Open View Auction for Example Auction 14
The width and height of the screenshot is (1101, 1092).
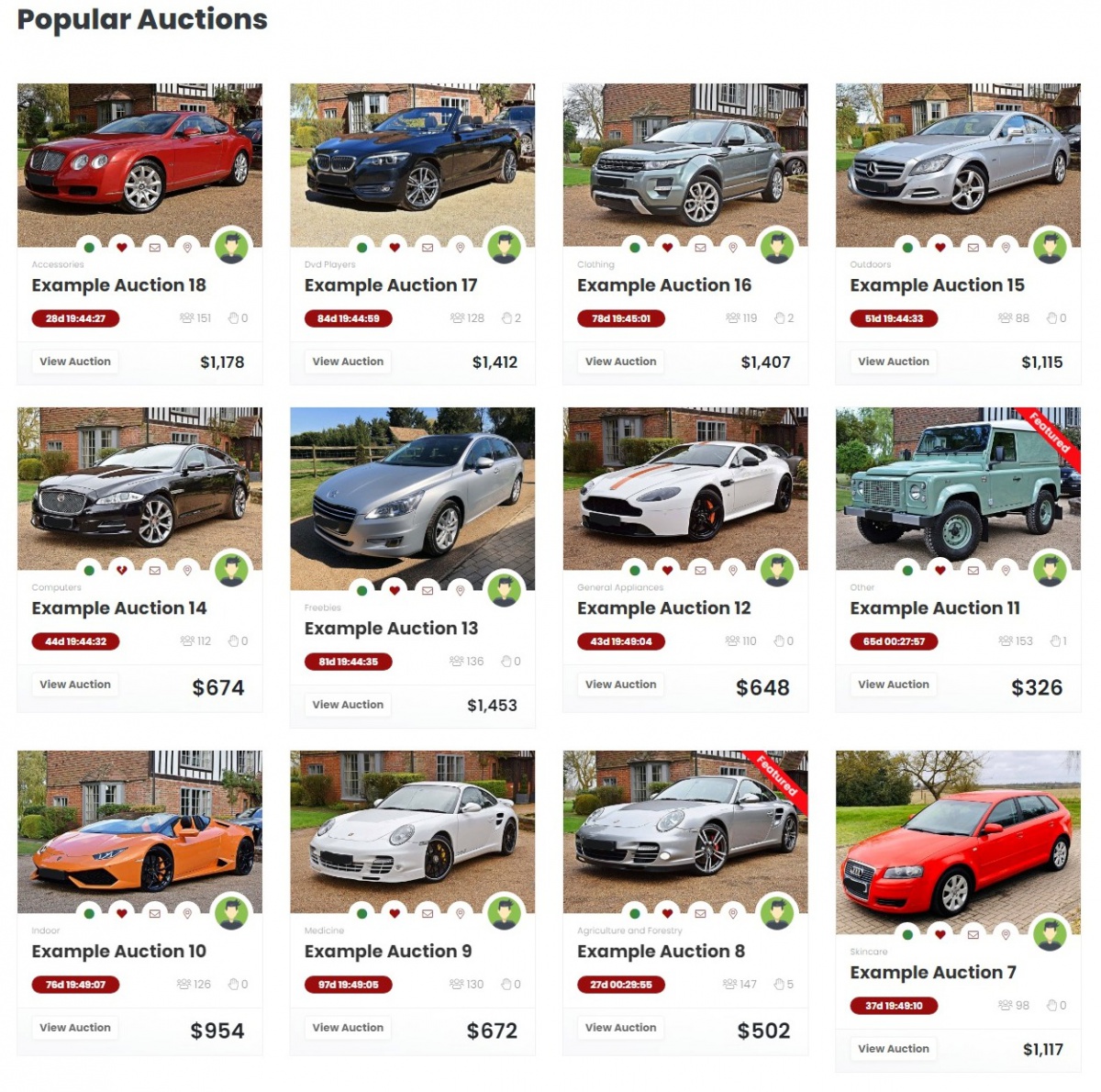75,685
